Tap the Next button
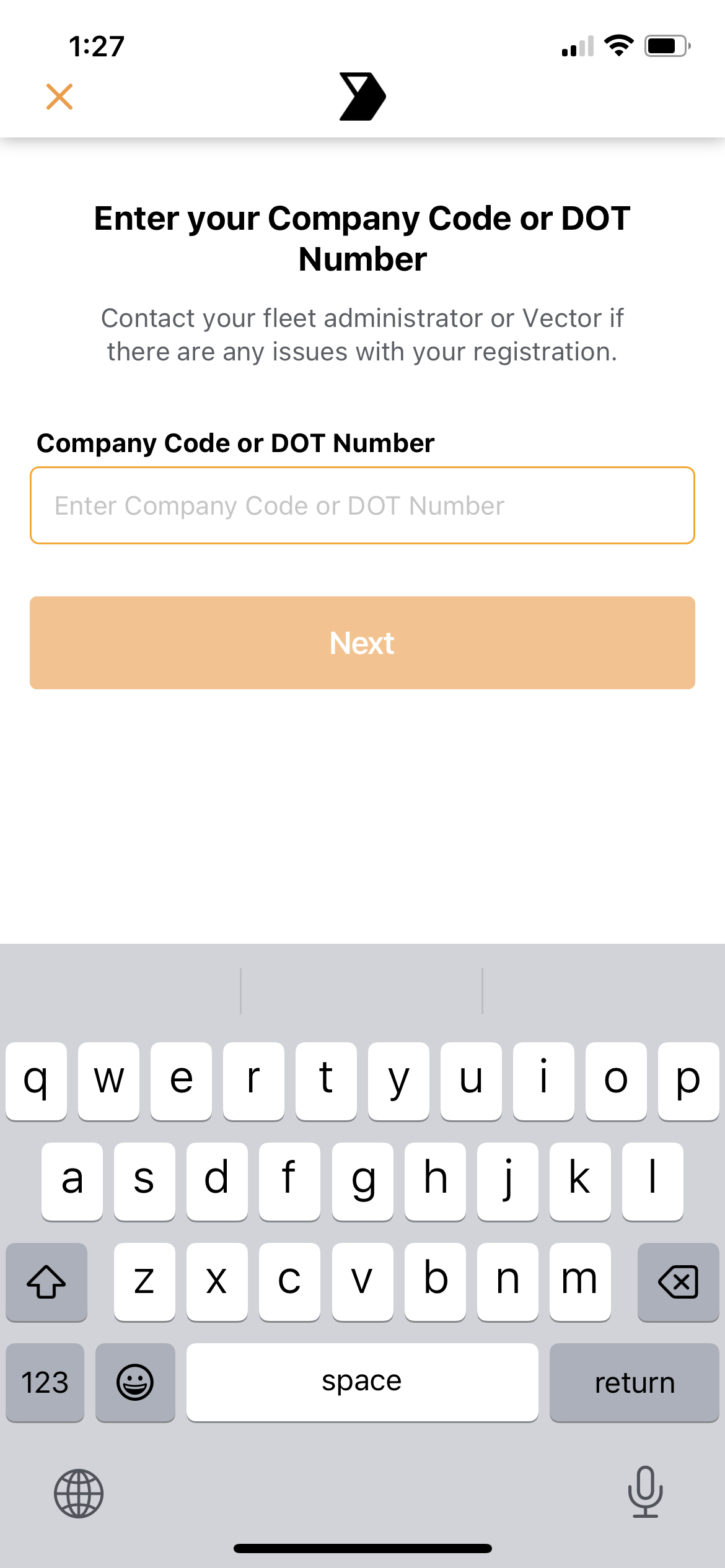The width and height of the screenshot is (725, 1568). [362, 643]
